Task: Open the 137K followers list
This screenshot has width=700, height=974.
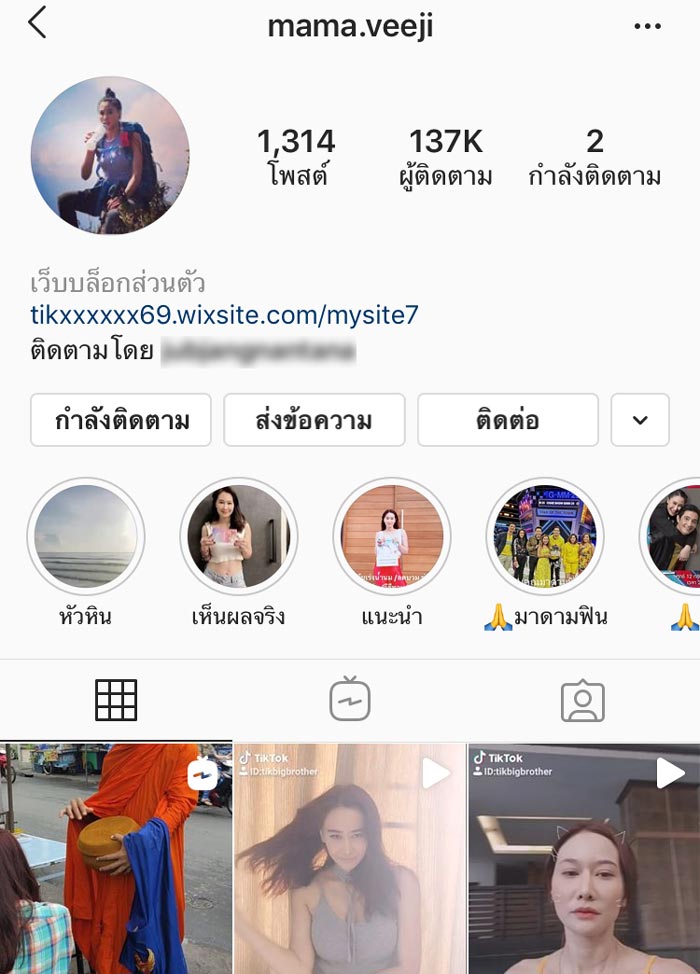Action: [445, 158]
